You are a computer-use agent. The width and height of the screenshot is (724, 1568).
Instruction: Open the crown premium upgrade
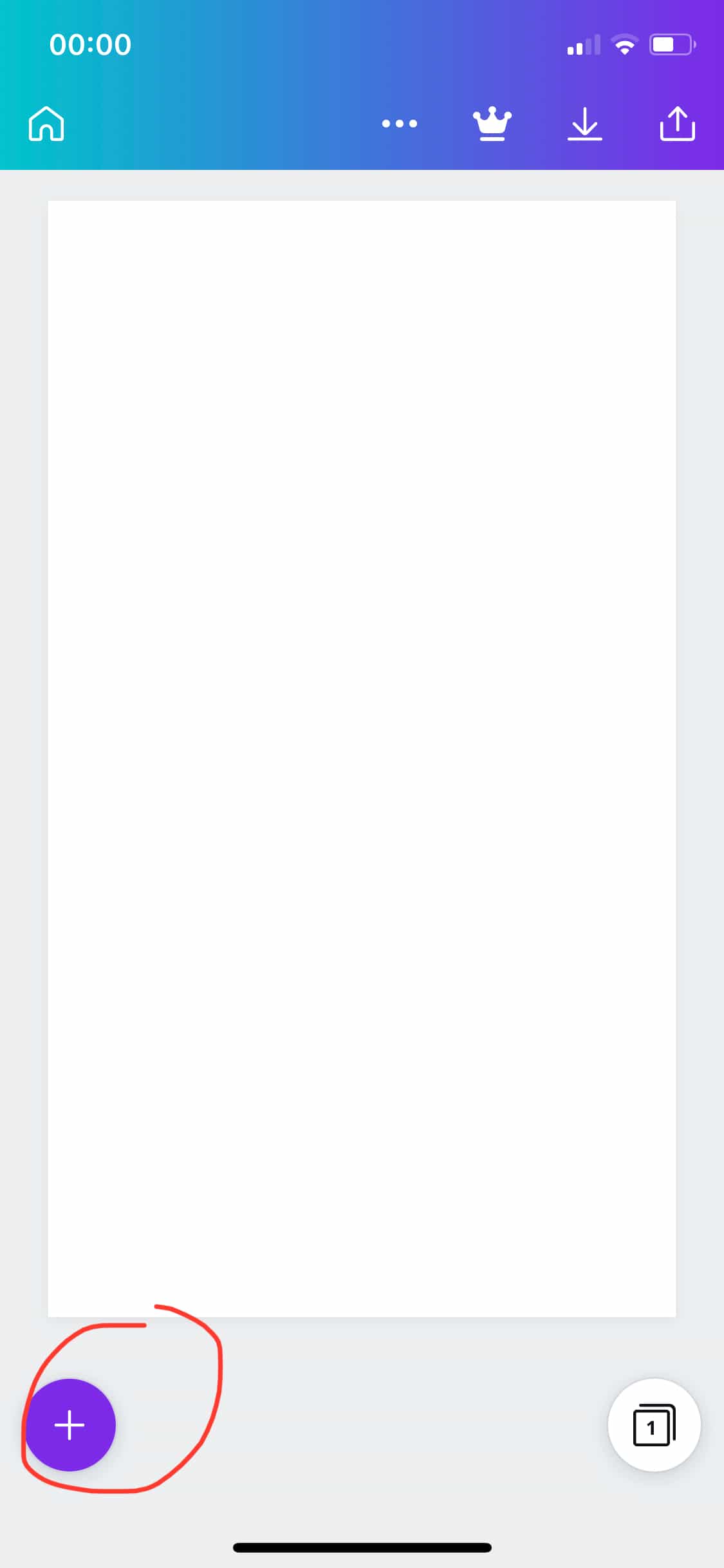pyautogui.click(x=492, y=124)
